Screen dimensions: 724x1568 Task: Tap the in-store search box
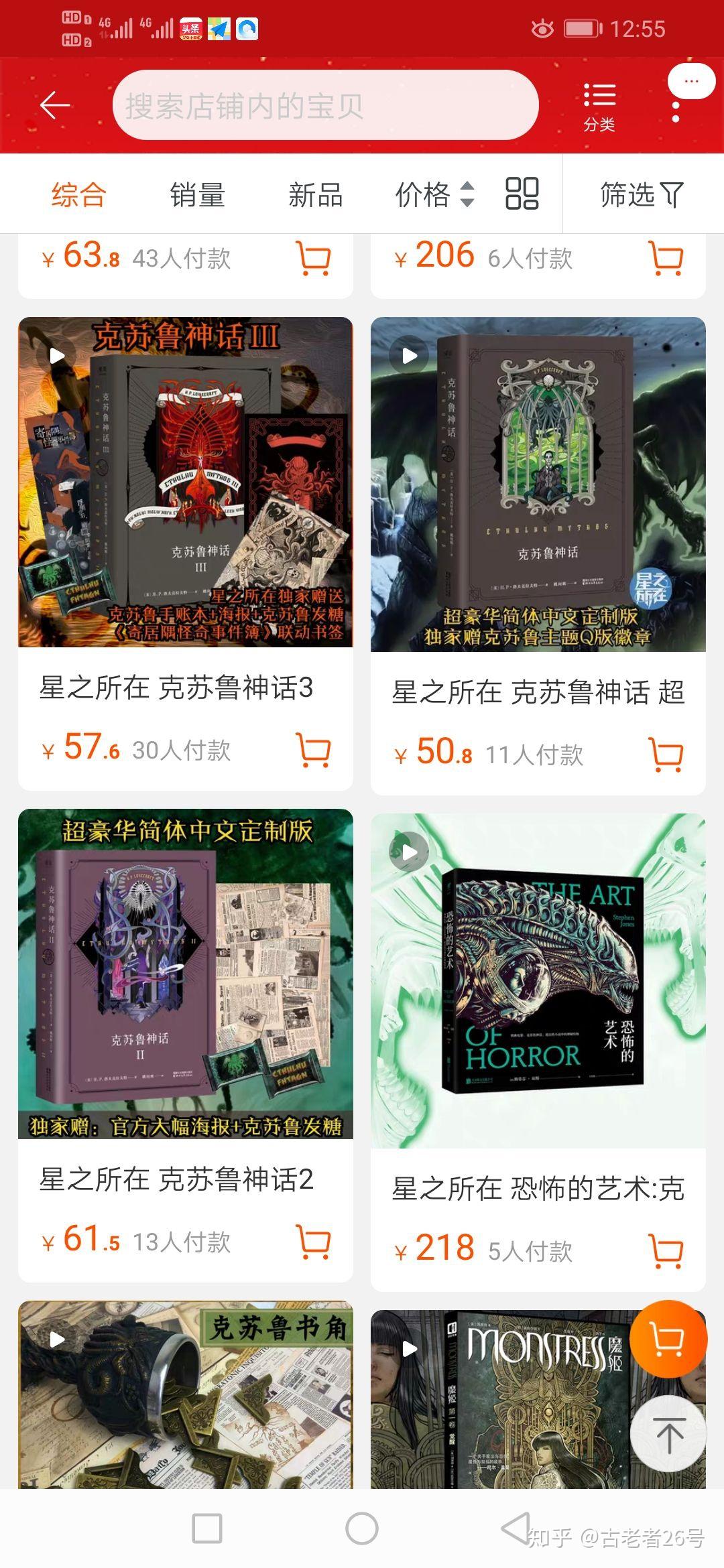click(326, 105)
